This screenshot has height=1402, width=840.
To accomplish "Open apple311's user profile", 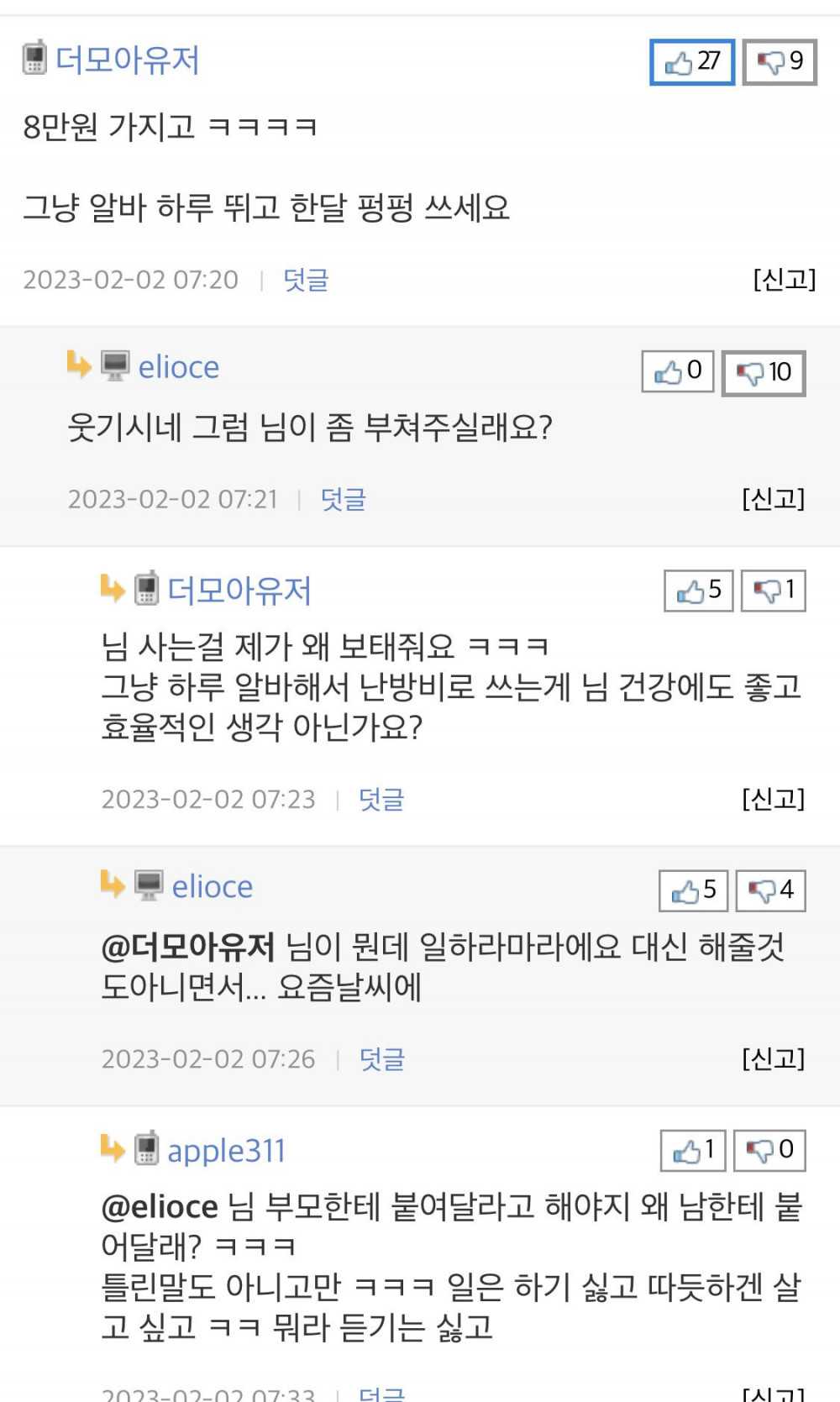I will 226,1151.
